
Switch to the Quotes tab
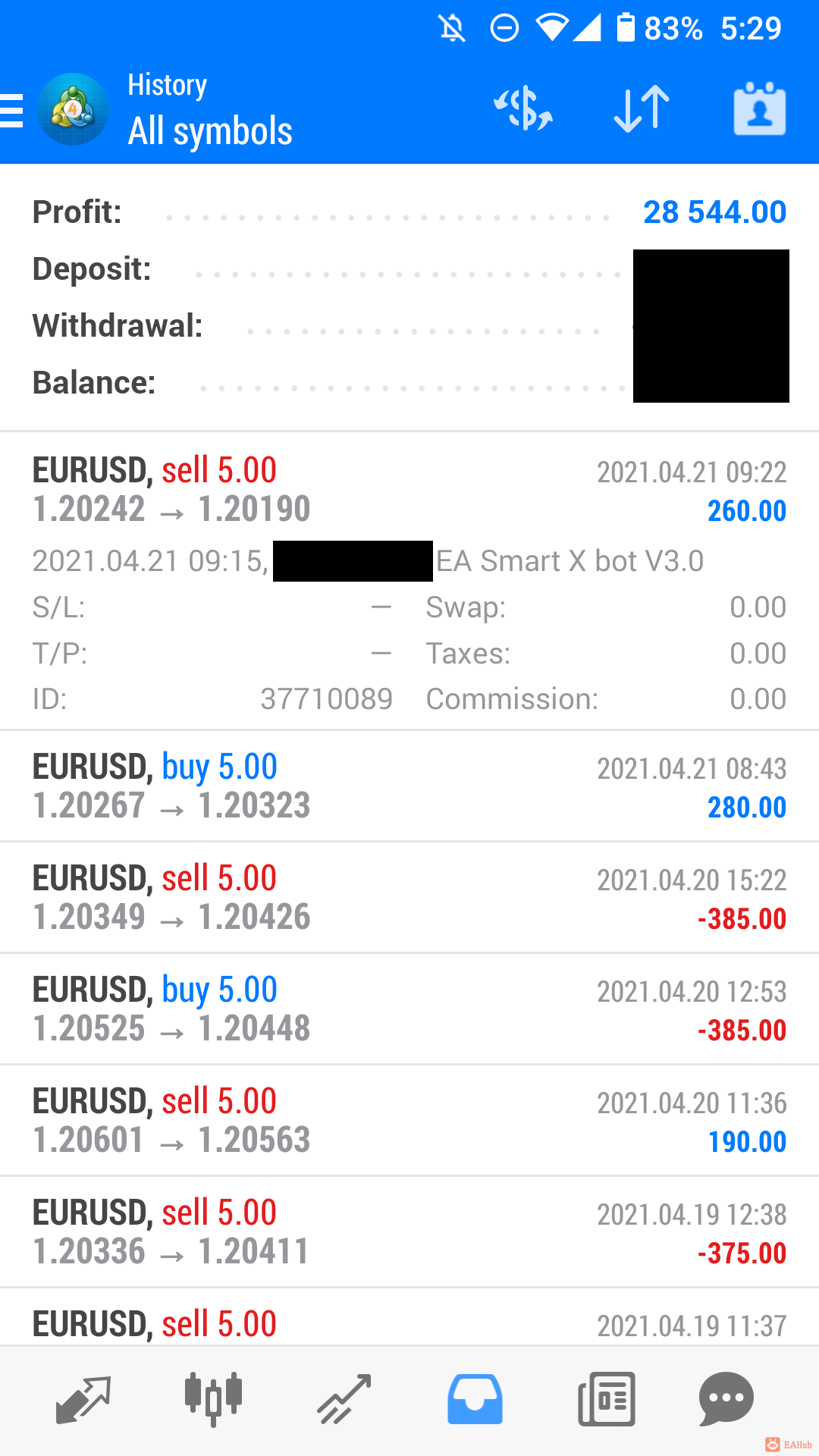(x=83, y=1399)
